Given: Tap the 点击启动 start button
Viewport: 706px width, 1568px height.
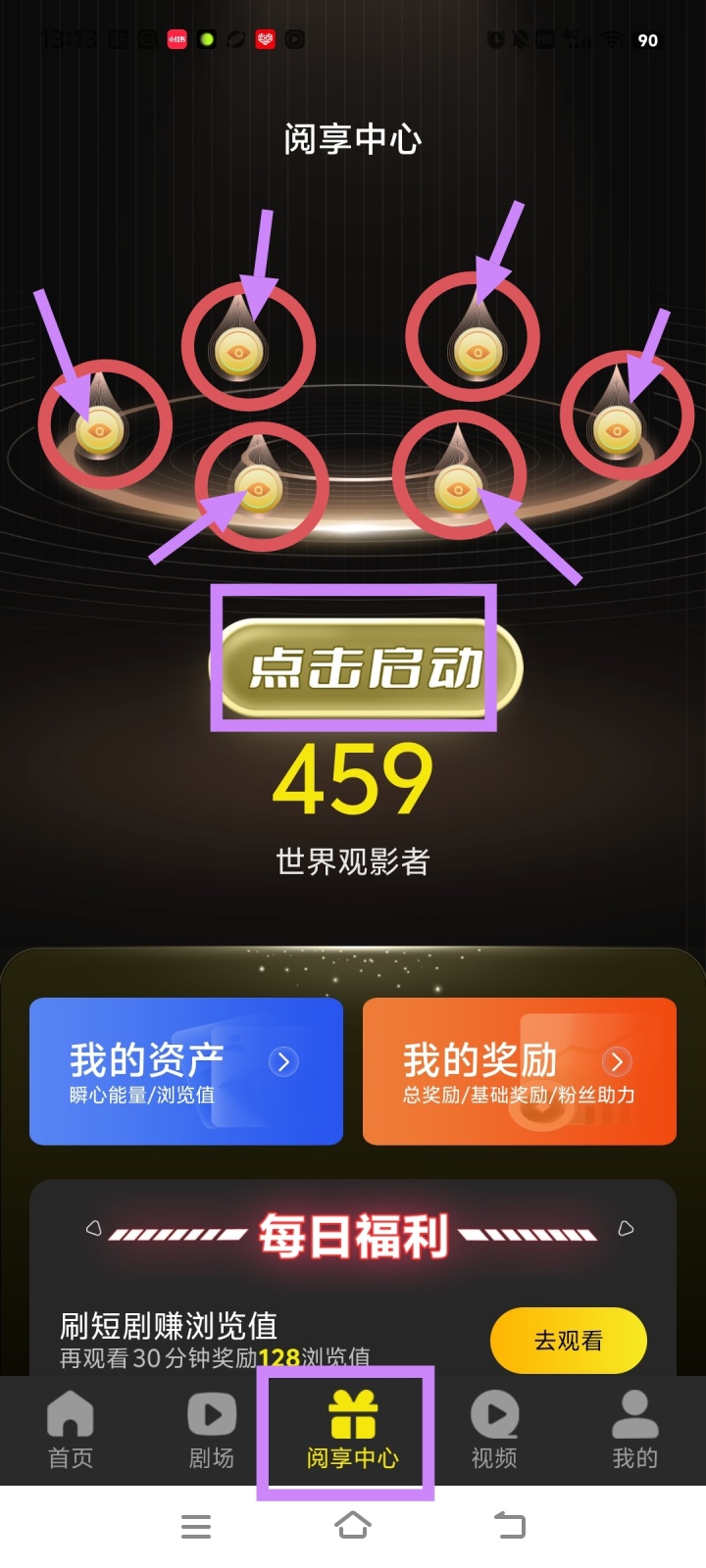Looking at the screenshot, I should point(366,667).
